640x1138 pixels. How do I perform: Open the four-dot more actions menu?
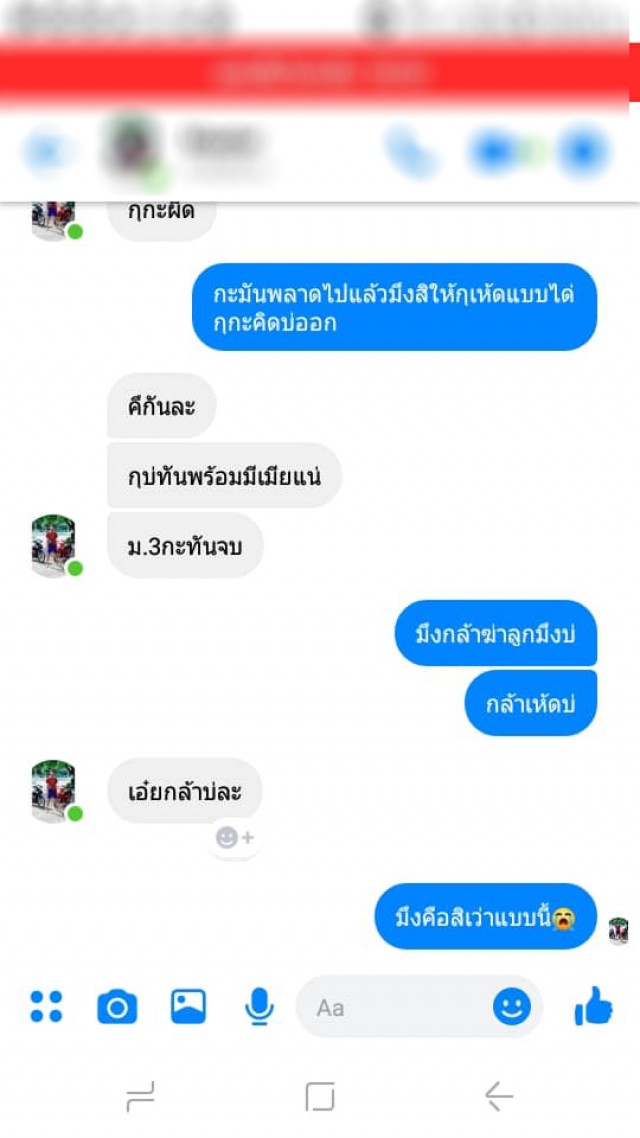(46, 1006)
